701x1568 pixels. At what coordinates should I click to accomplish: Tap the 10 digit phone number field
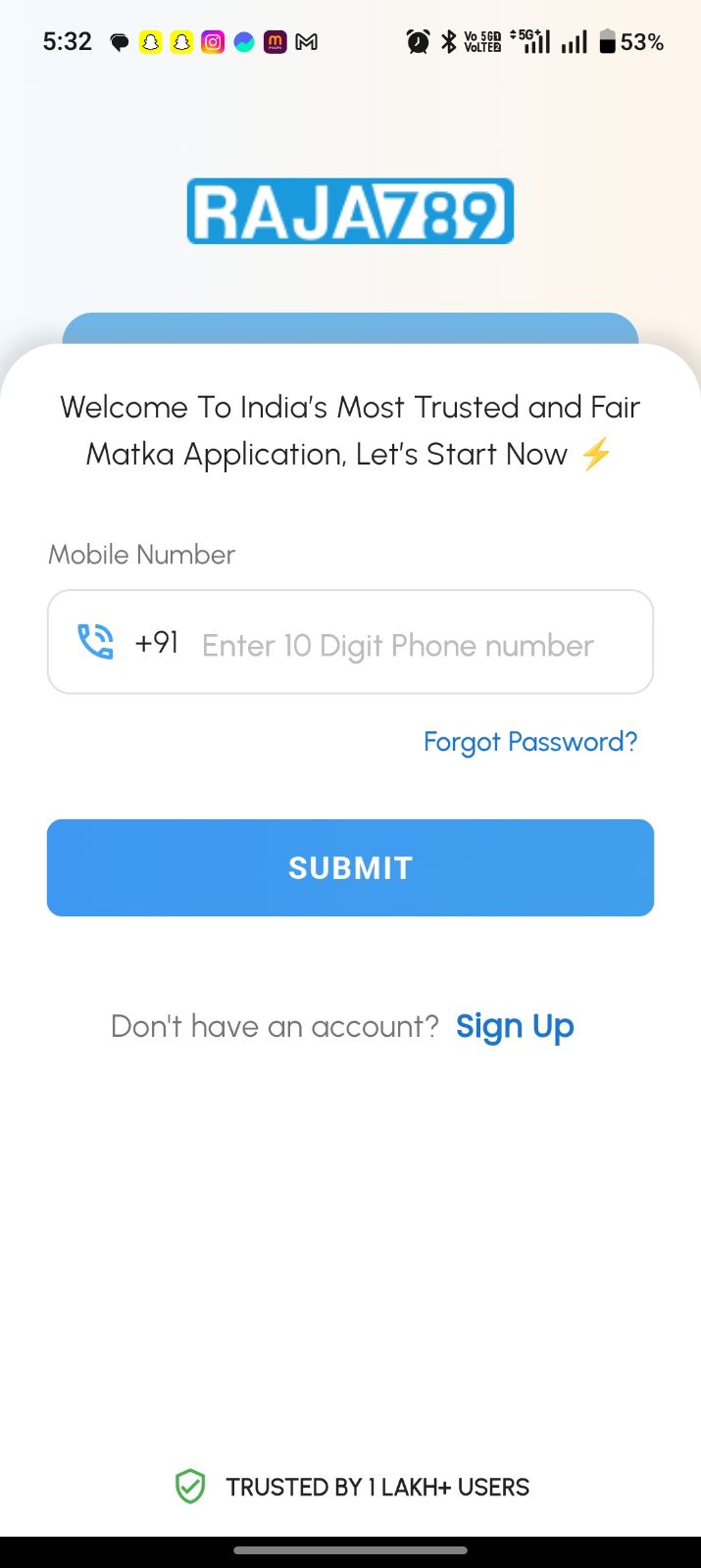click(397, 645)
